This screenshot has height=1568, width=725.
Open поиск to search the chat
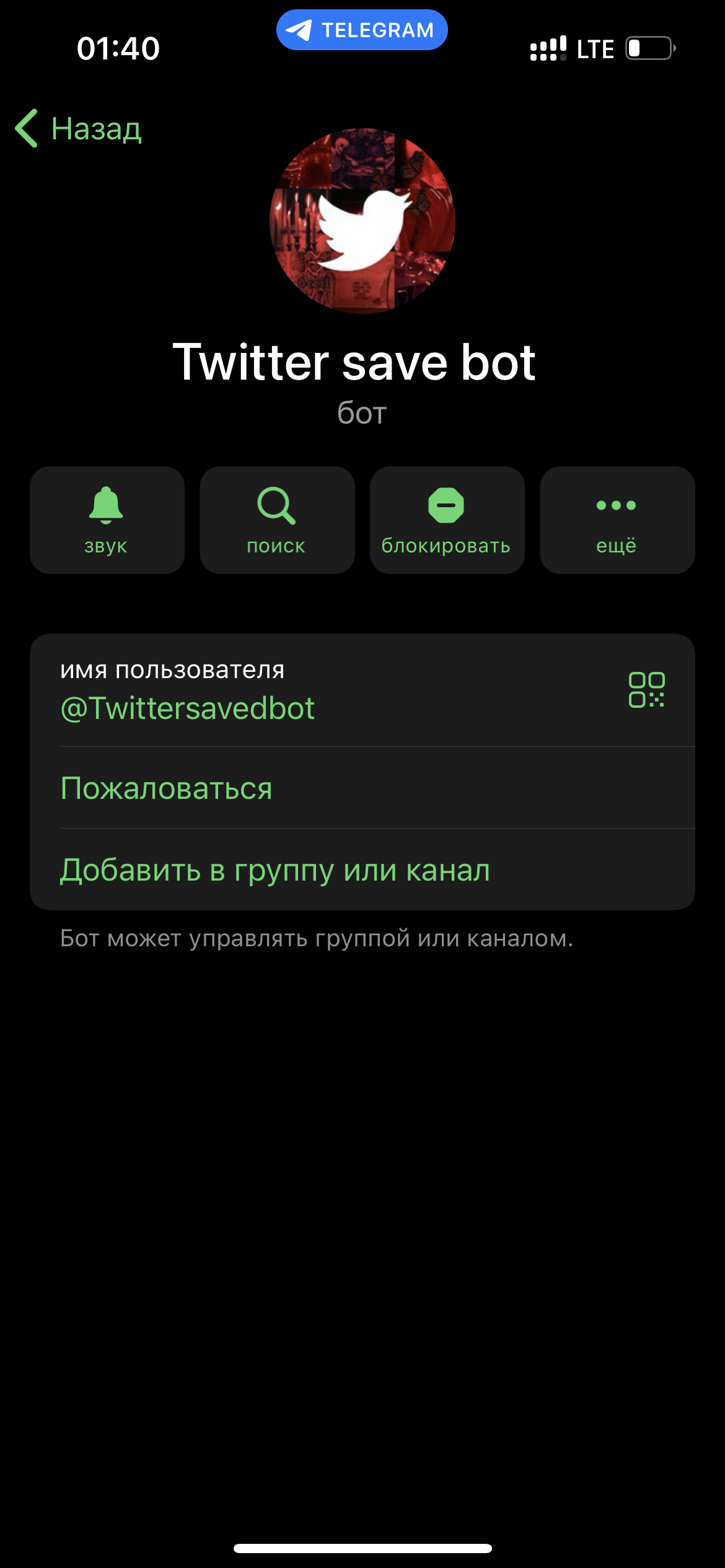[277, 520]
